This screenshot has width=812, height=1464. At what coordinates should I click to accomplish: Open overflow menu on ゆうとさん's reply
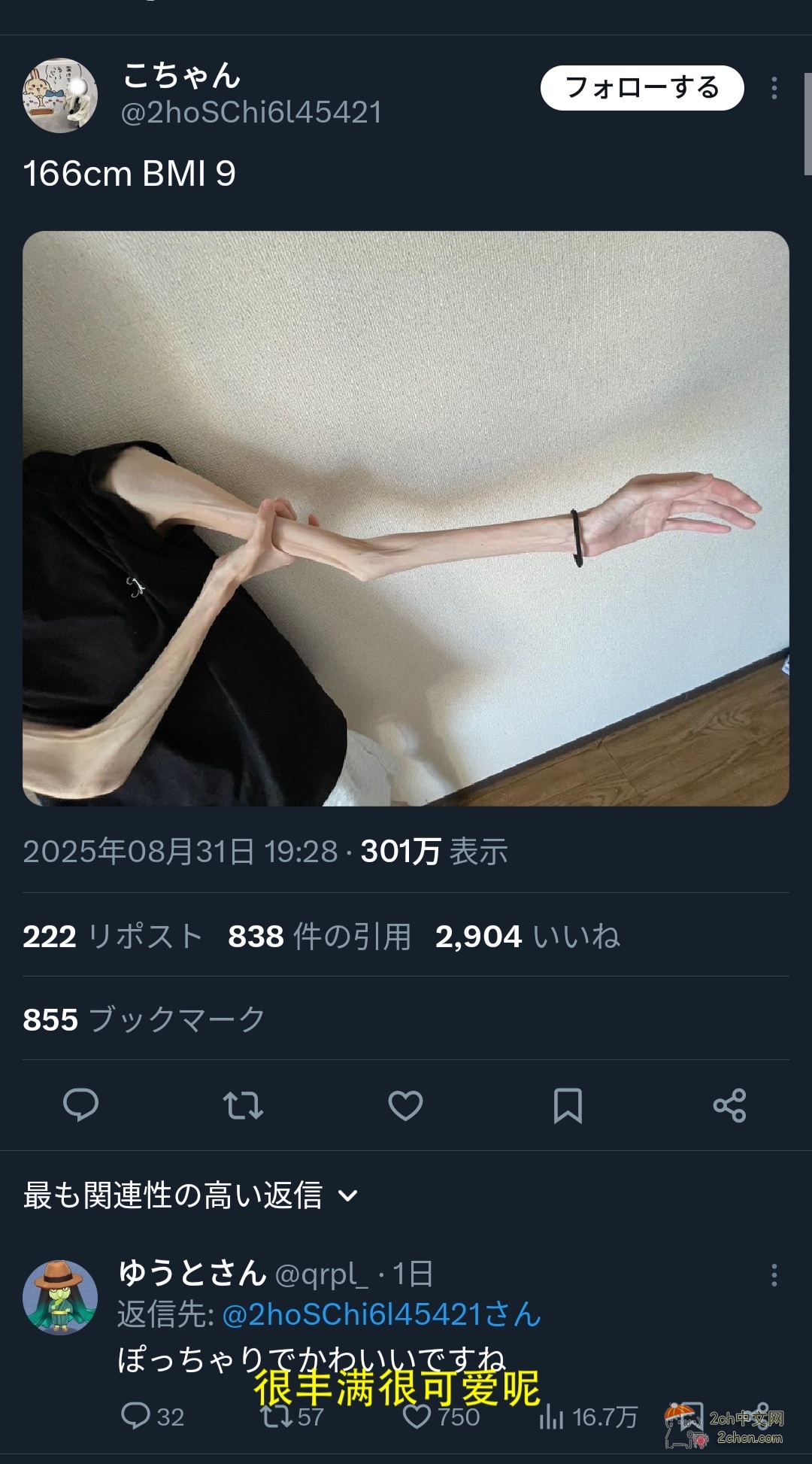[x=774, y=1275]
